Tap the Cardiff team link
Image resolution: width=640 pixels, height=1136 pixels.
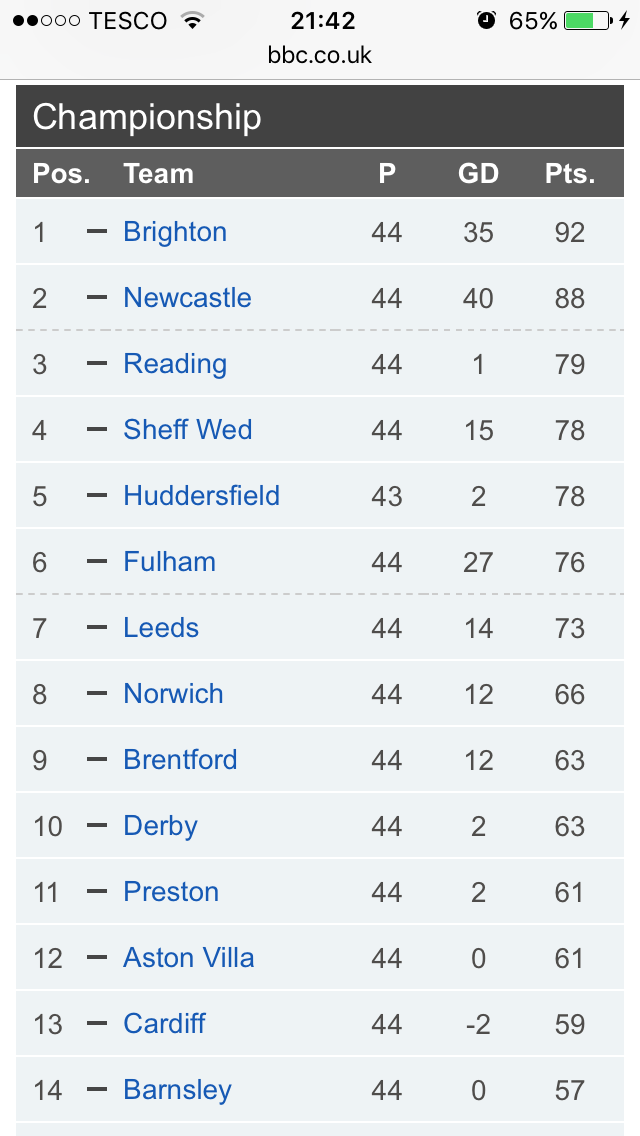point(165,1024)
